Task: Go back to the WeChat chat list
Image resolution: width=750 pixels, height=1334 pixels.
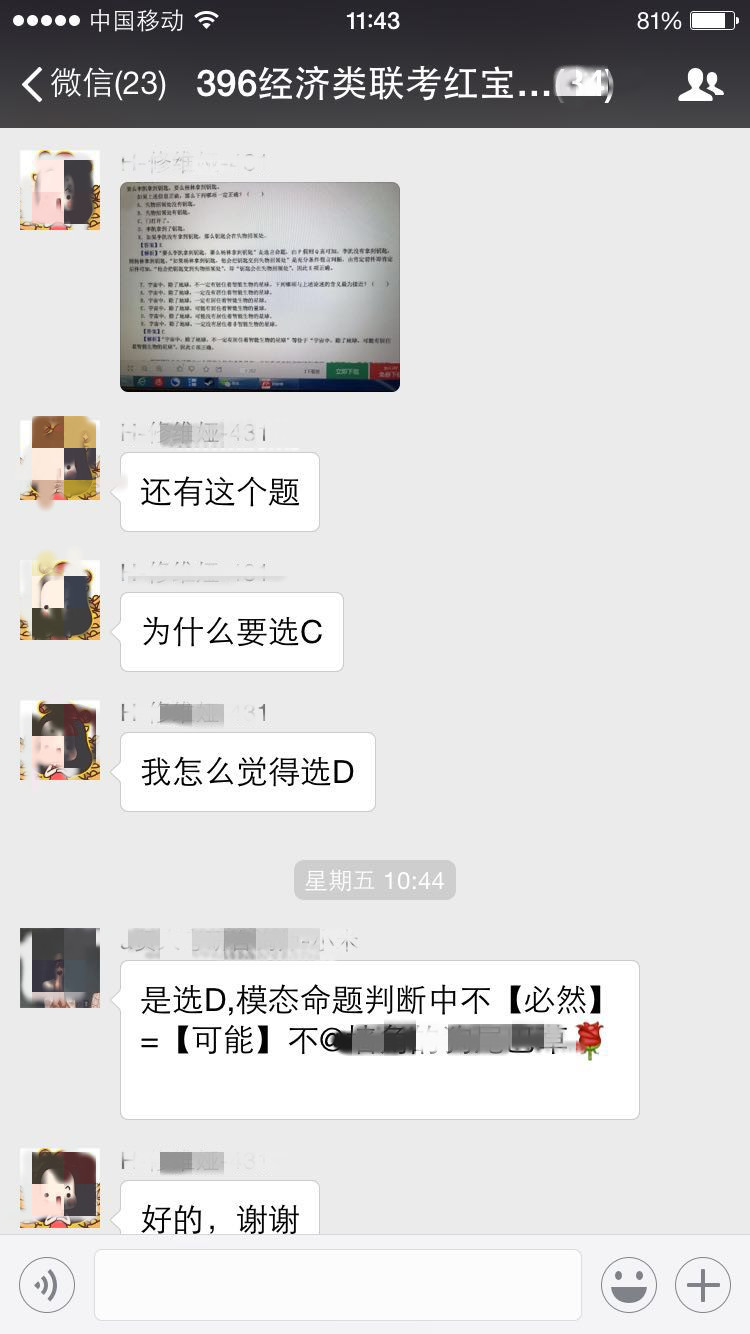Action: click(x=90, y=84)
